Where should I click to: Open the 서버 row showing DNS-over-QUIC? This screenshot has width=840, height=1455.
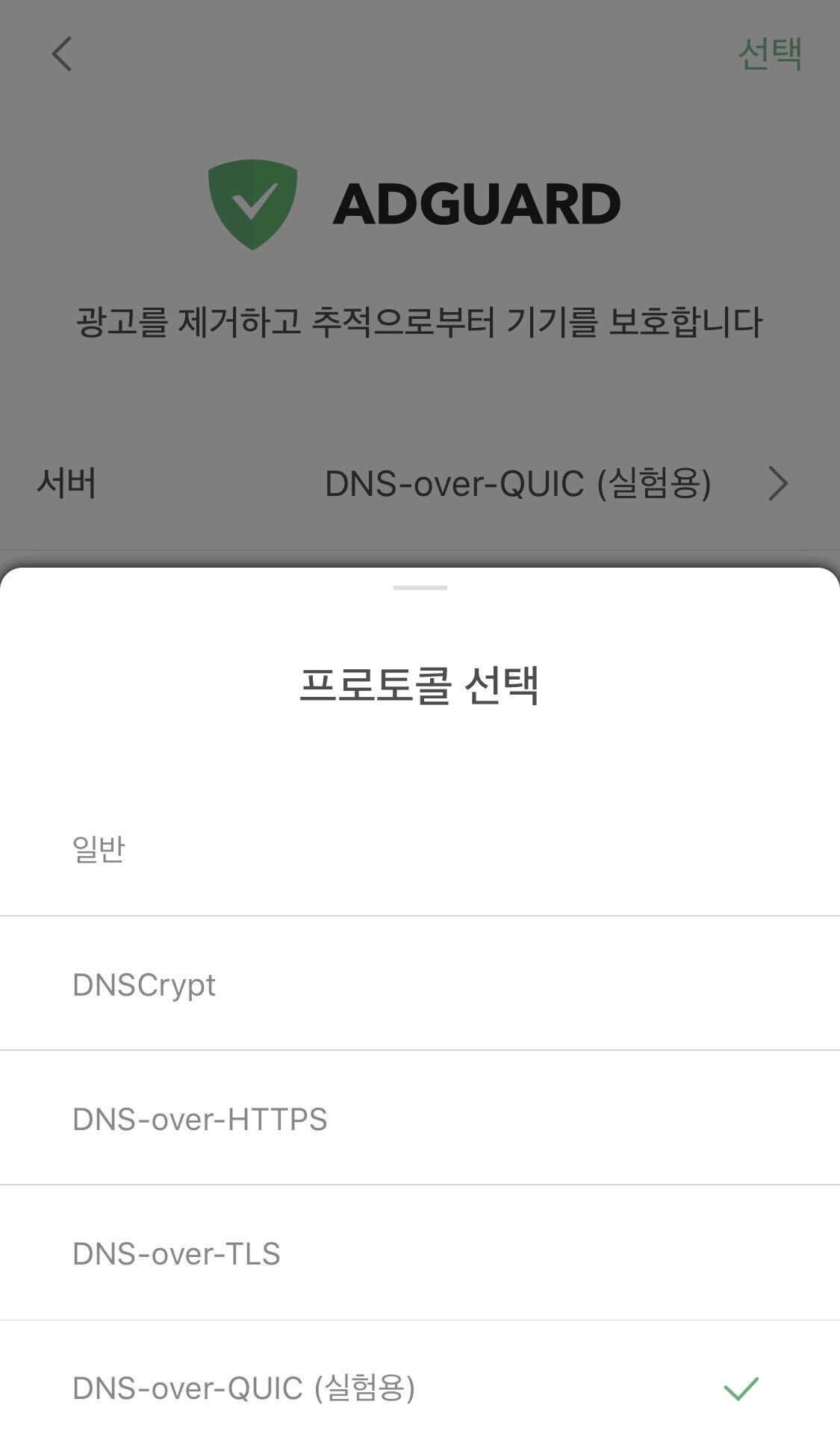(420, 483)
